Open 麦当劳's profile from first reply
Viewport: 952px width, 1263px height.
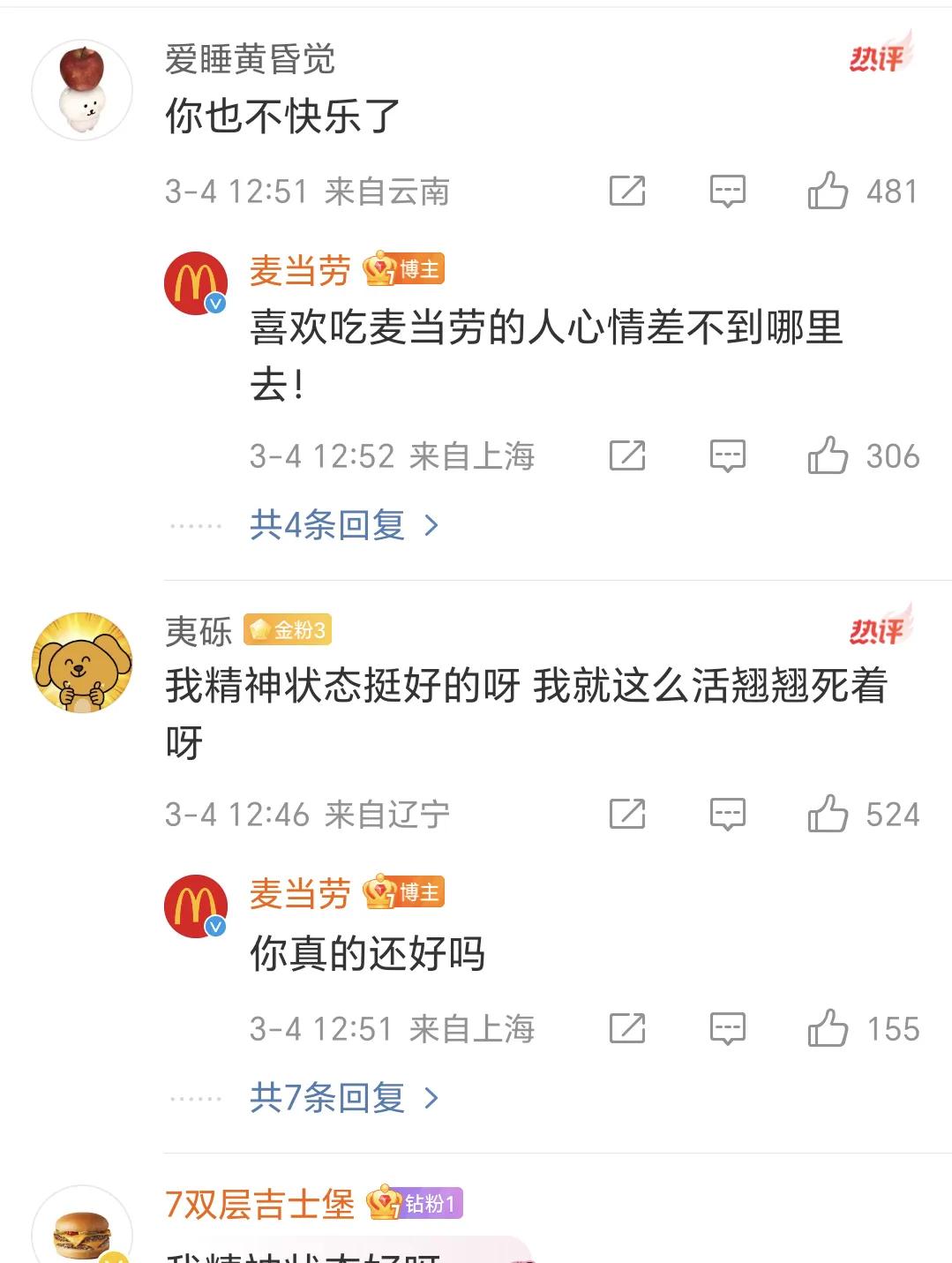pyautogui.click(x=196, y=283)
